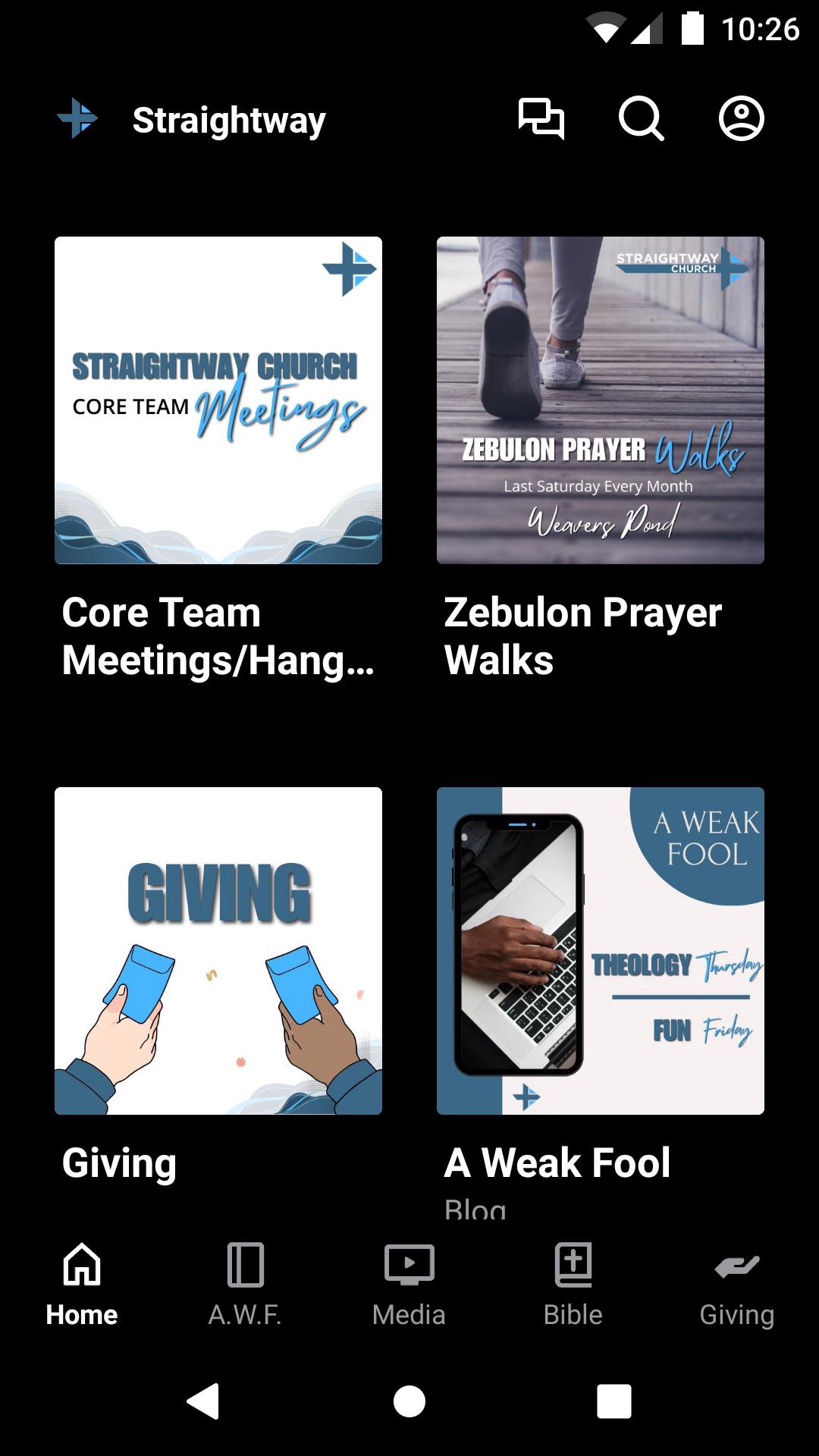Tap the system home button
This screenshot has height=1456, width=819.
(409, 1401)
